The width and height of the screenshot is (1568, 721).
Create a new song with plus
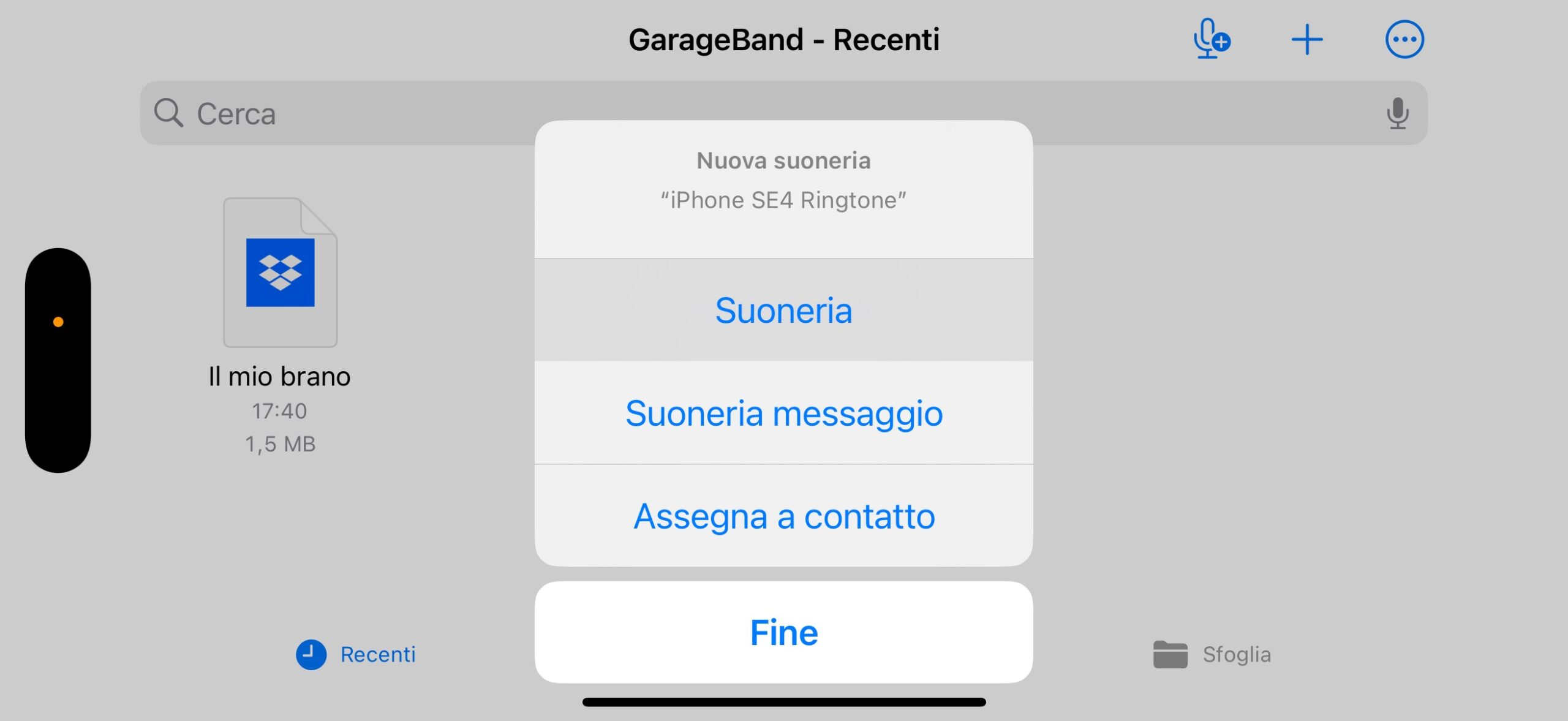tap(1307, 40)
